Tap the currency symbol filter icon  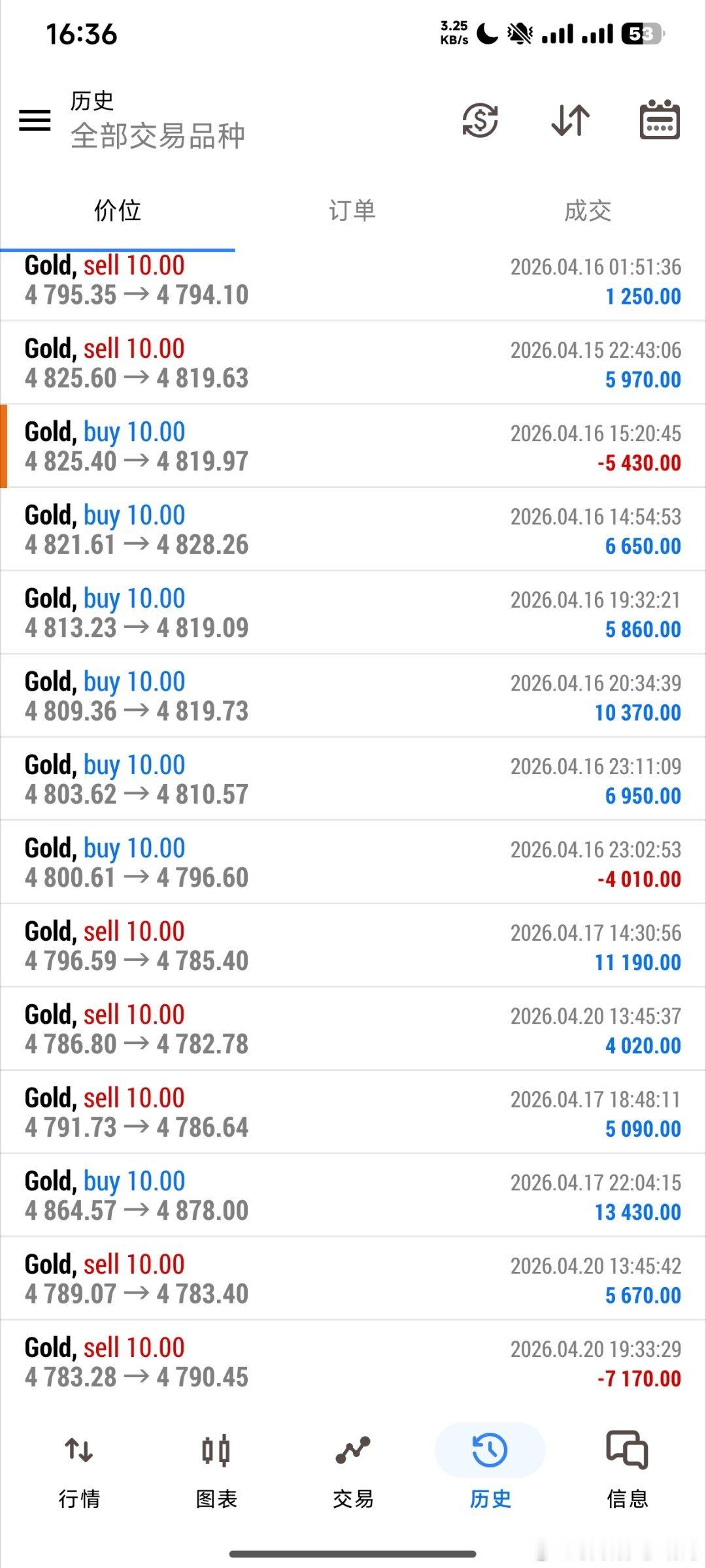pos(480,120)
